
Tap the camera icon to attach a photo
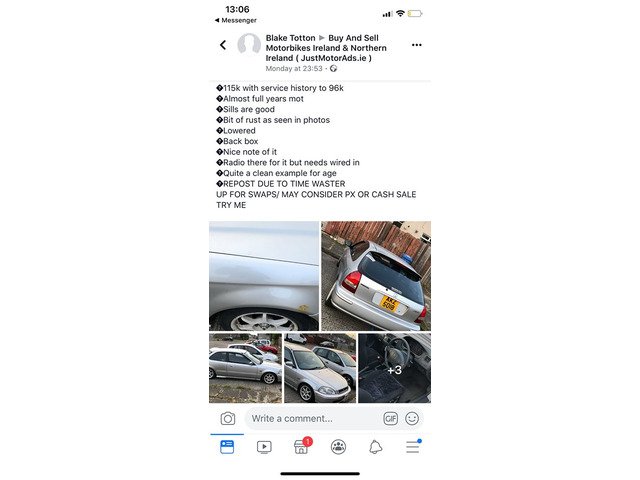click(x=228, y=418)
